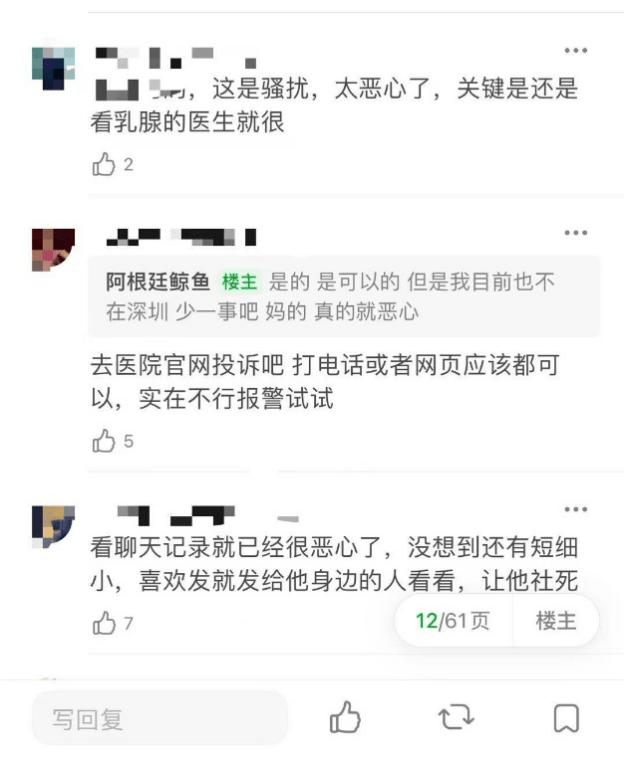Filter to show only 楼主 posts
624x759 pixels.
pyautogui.click(x=556, y=621)
